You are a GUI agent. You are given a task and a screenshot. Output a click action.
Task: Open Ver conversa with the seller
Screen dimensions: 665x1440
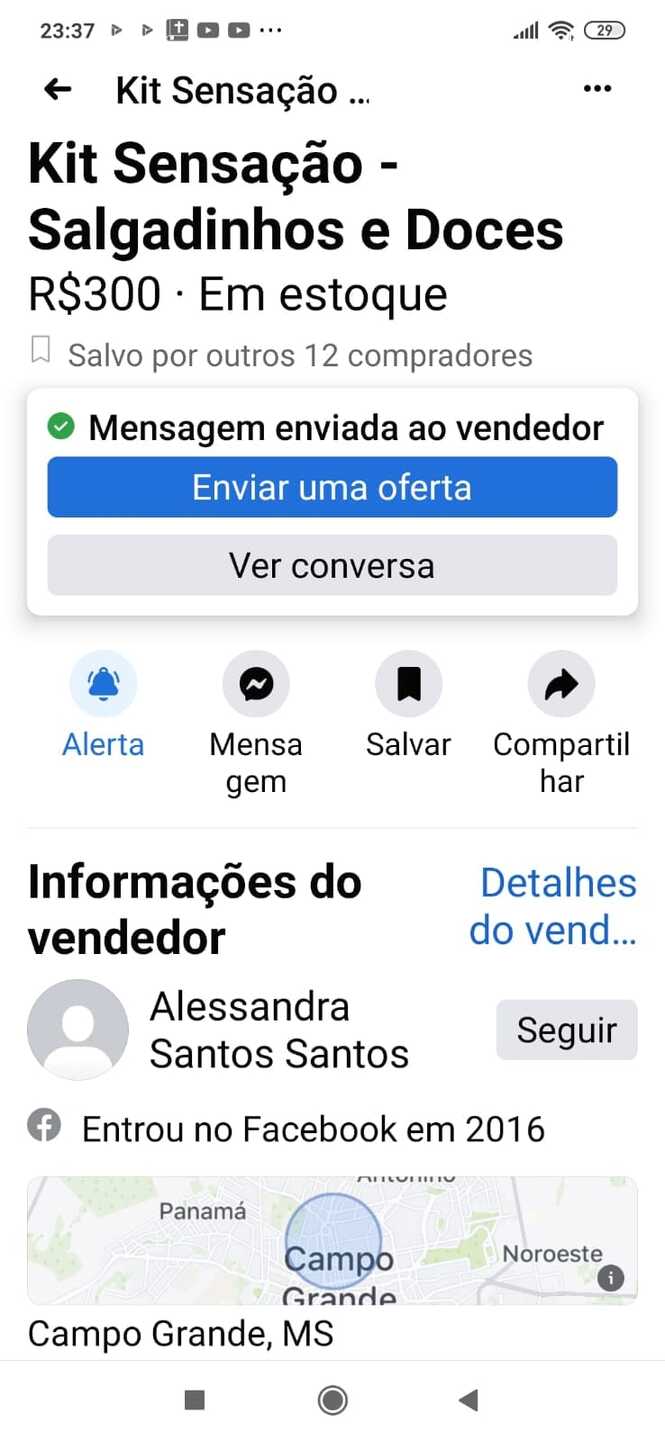pyautogui.click(x=332, y=565)
